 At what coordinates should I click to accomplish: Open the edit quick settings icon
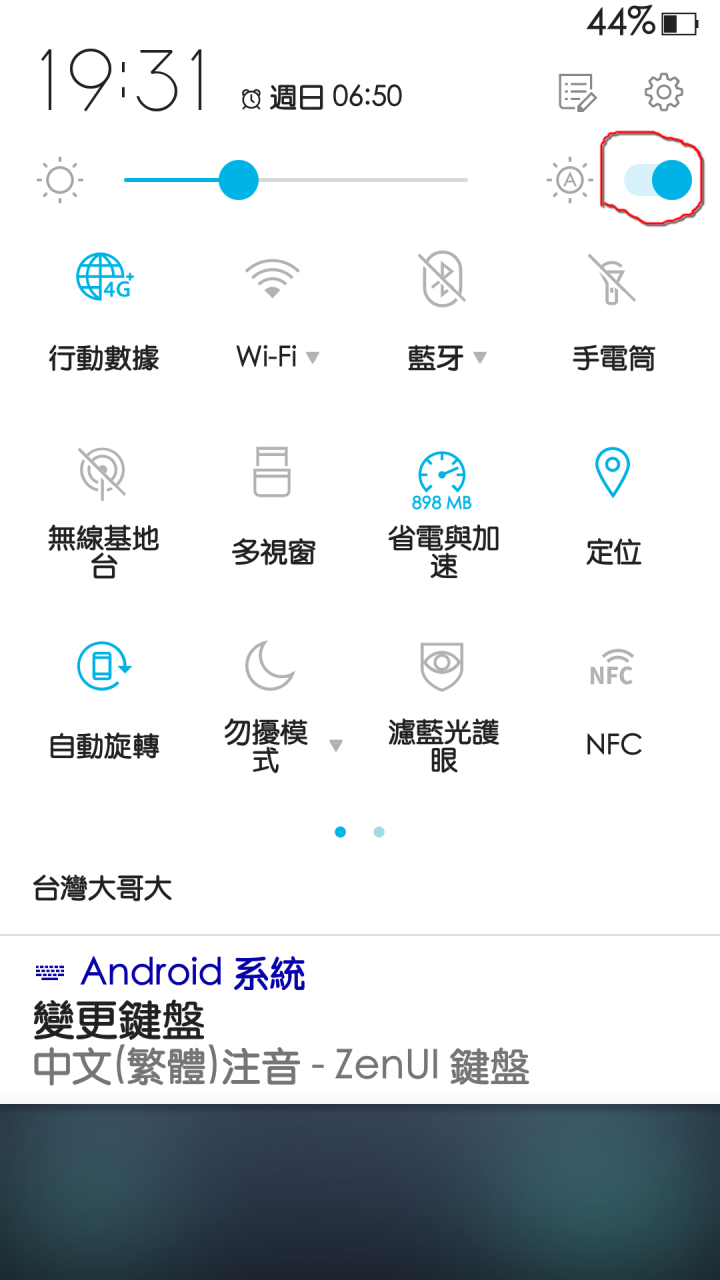pyautogui.click(x=577, y=93)
